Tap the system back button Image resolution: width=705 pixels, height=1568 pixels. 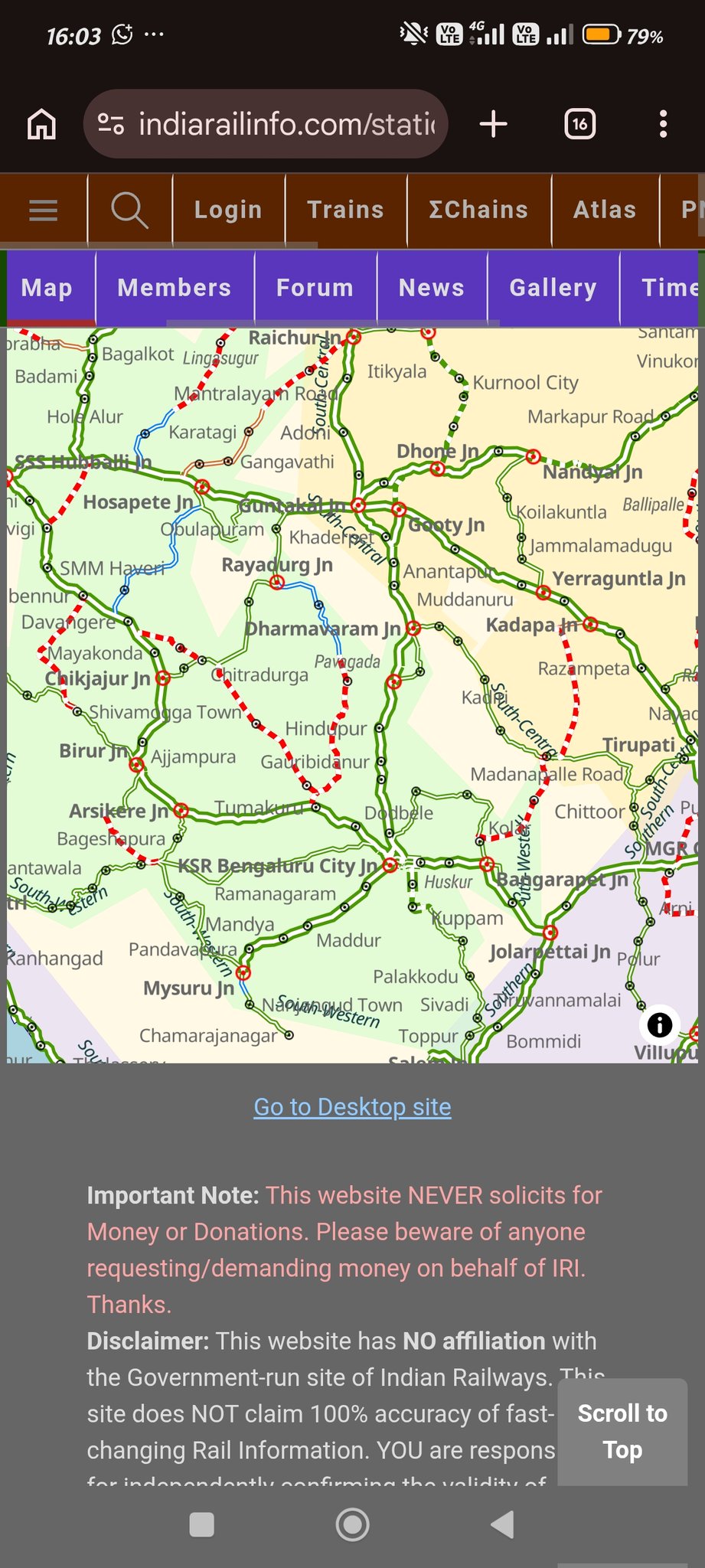[x=503, y=1524]
